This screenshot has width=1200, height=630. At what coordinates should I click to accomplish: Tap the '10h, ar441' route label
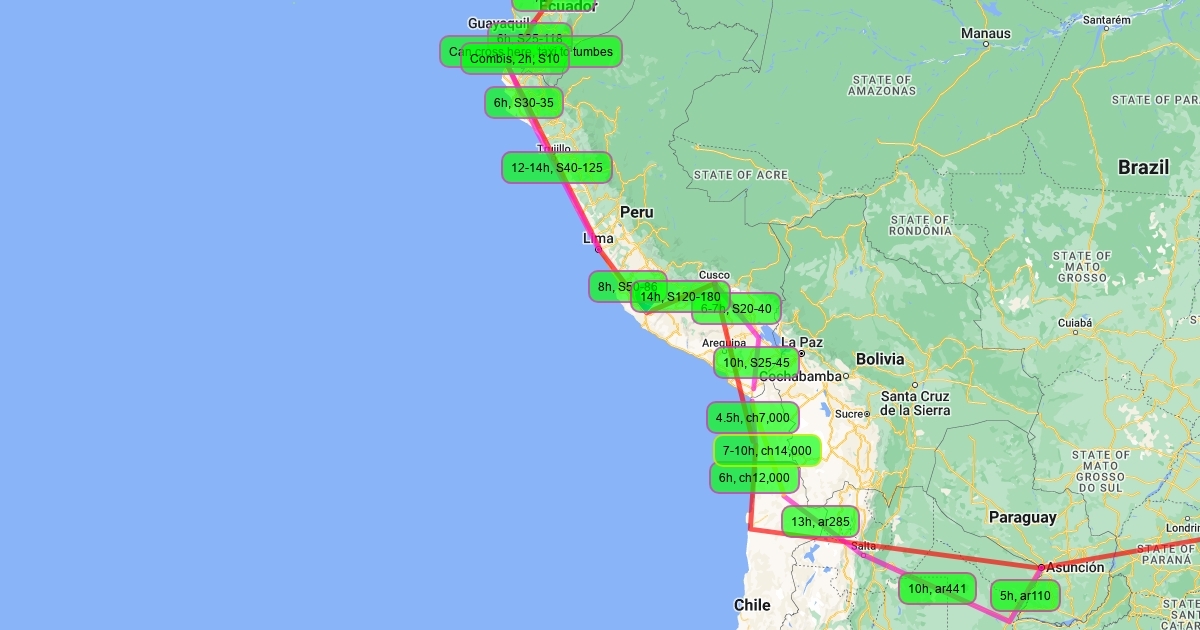pyautogui.click(x=937, y=589)
